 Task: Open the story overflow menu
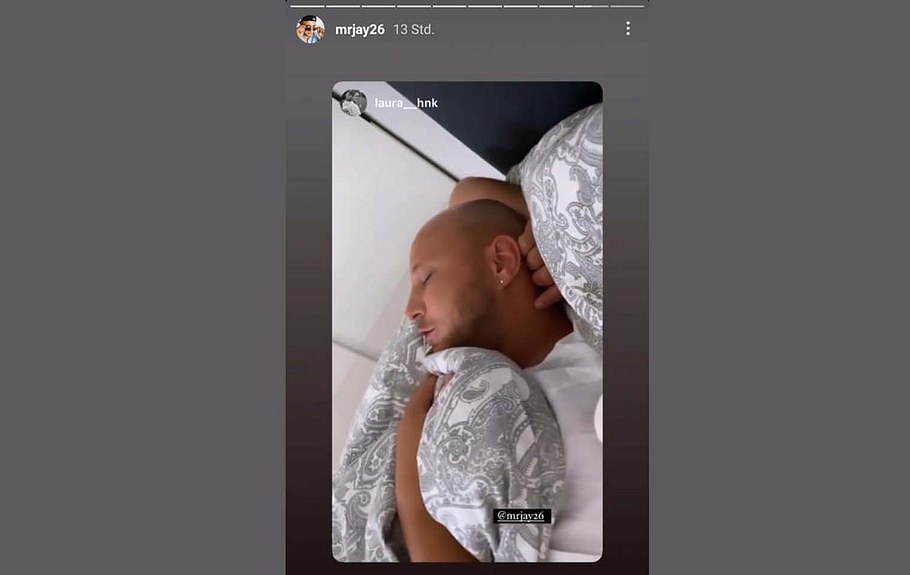628,29
